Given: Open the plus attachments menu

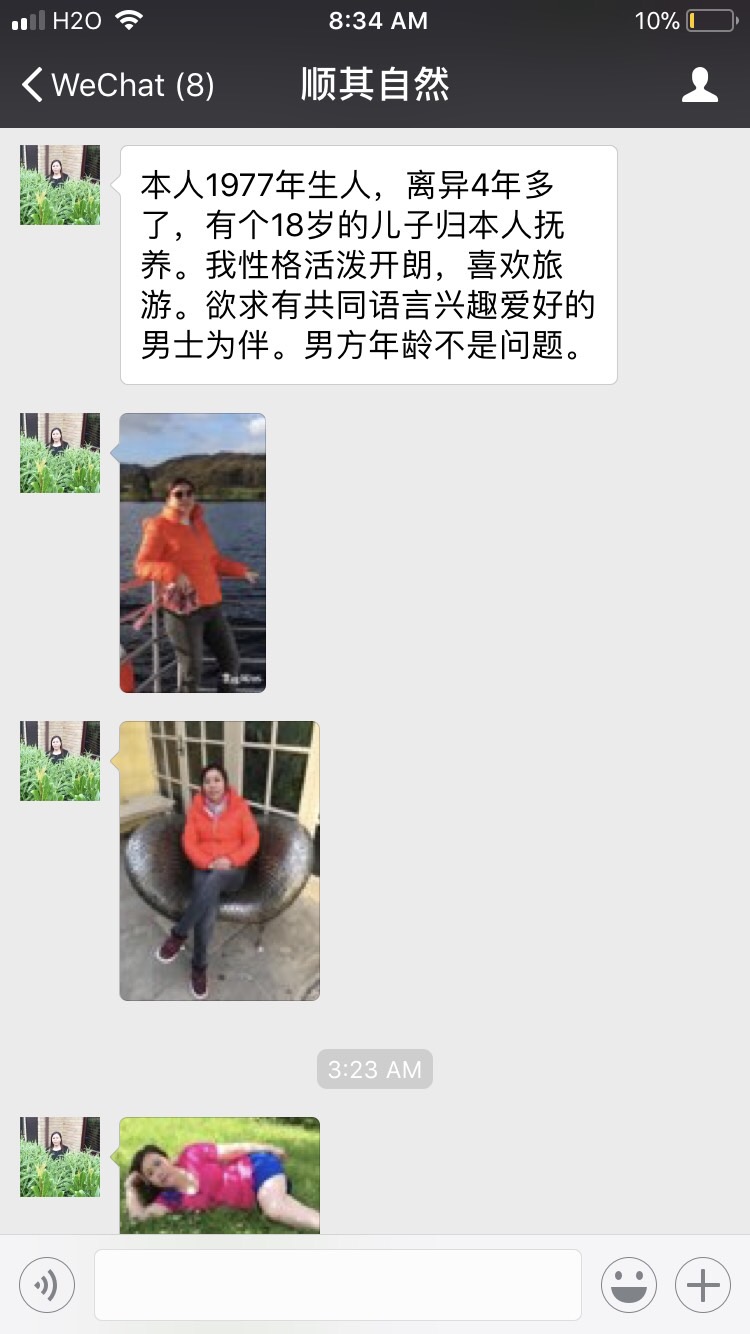Looking at the screenshot, I should click(x=703, y=1284).
